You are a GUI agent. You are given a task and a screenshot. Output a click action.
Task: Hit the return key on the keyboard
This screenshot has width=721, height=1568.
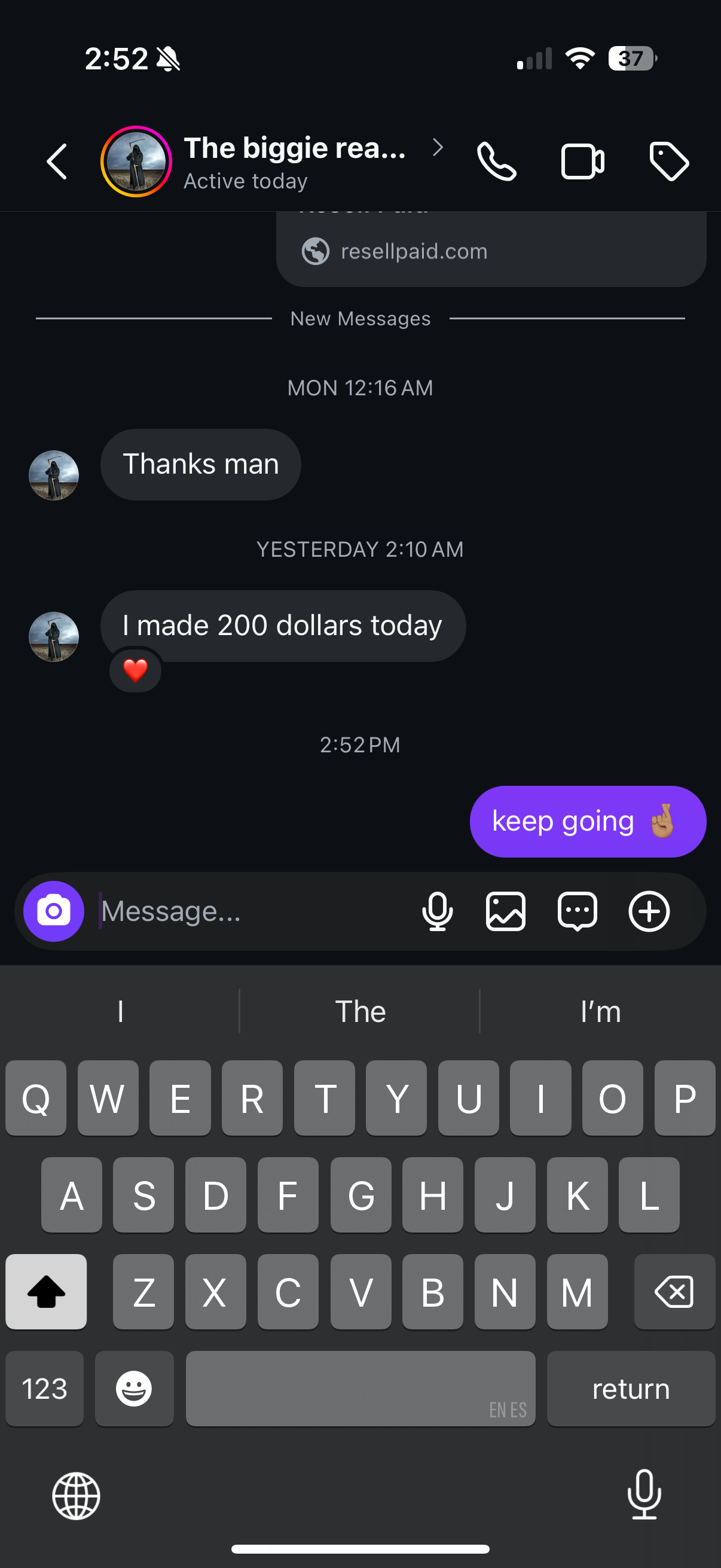630,1389
